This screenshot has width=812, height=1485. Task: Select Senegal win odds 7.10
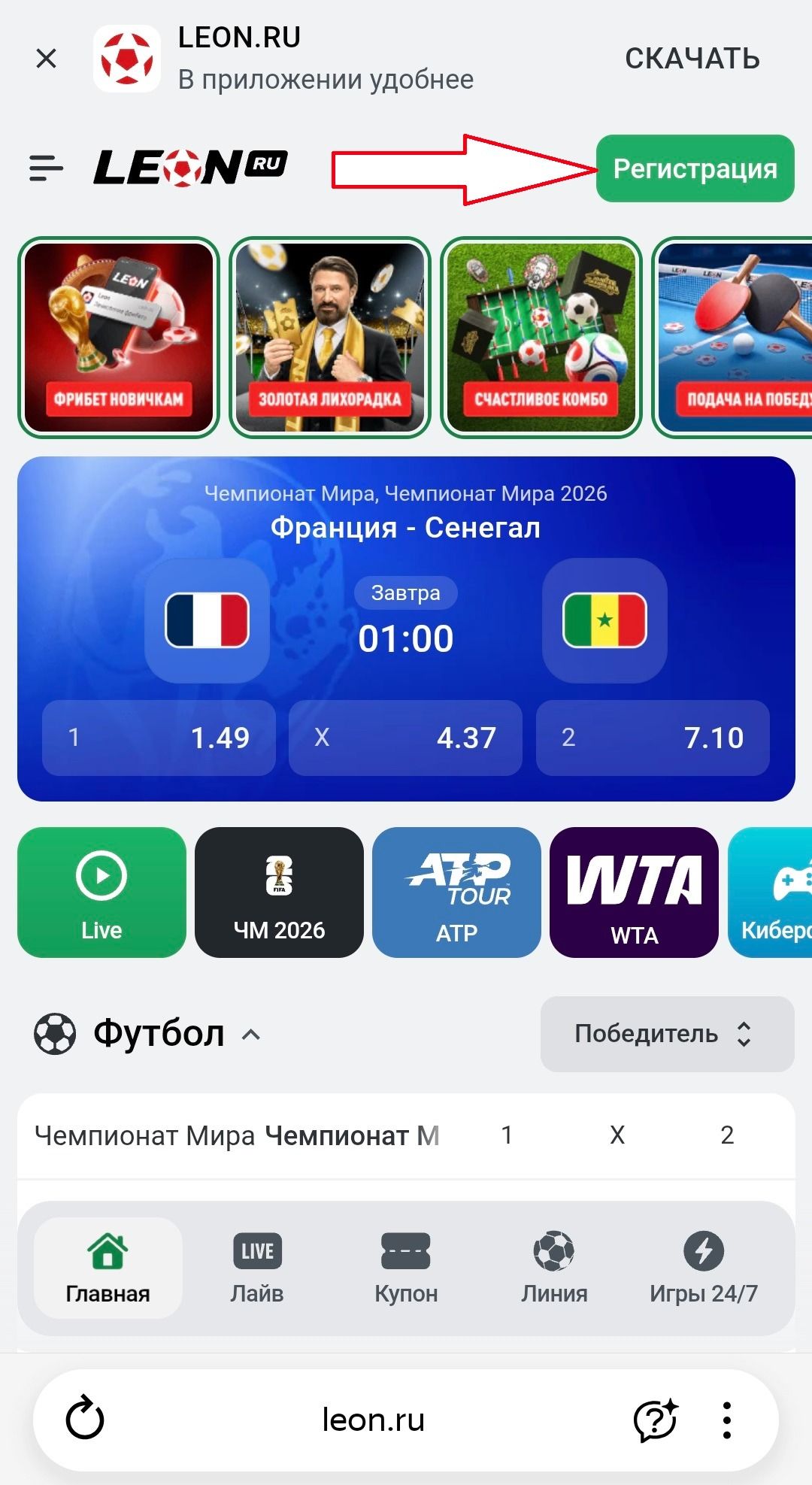[653, 738]
